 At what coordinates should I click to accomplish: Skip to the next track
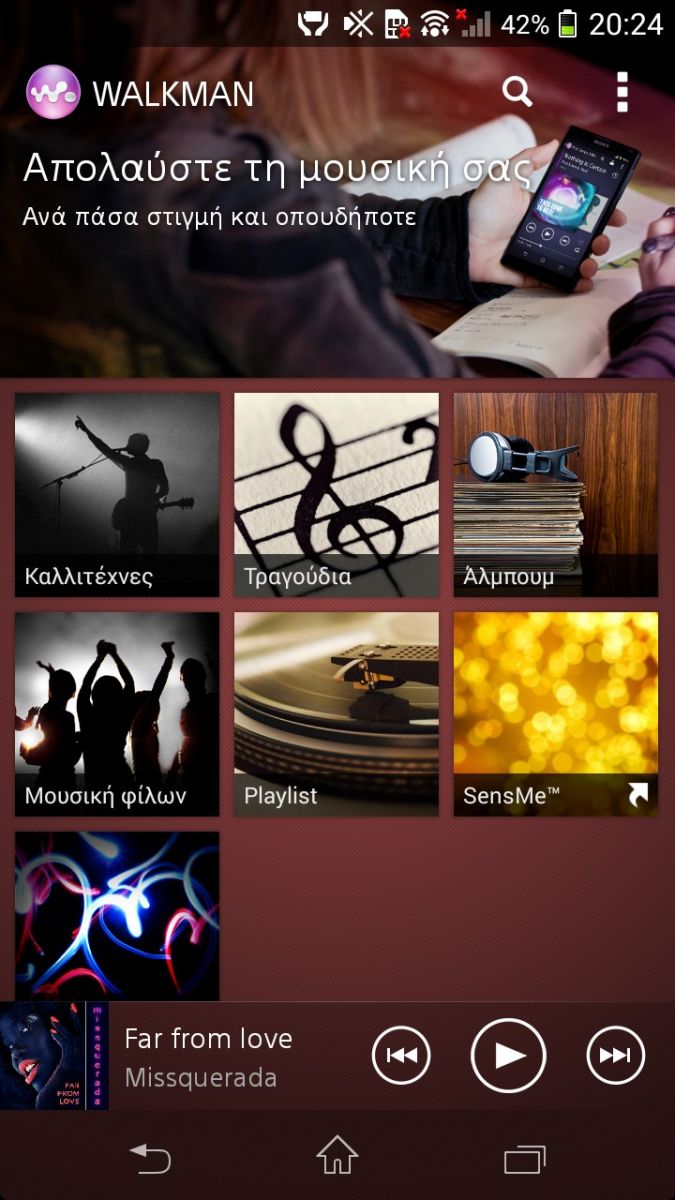[x=615, y=1055]
